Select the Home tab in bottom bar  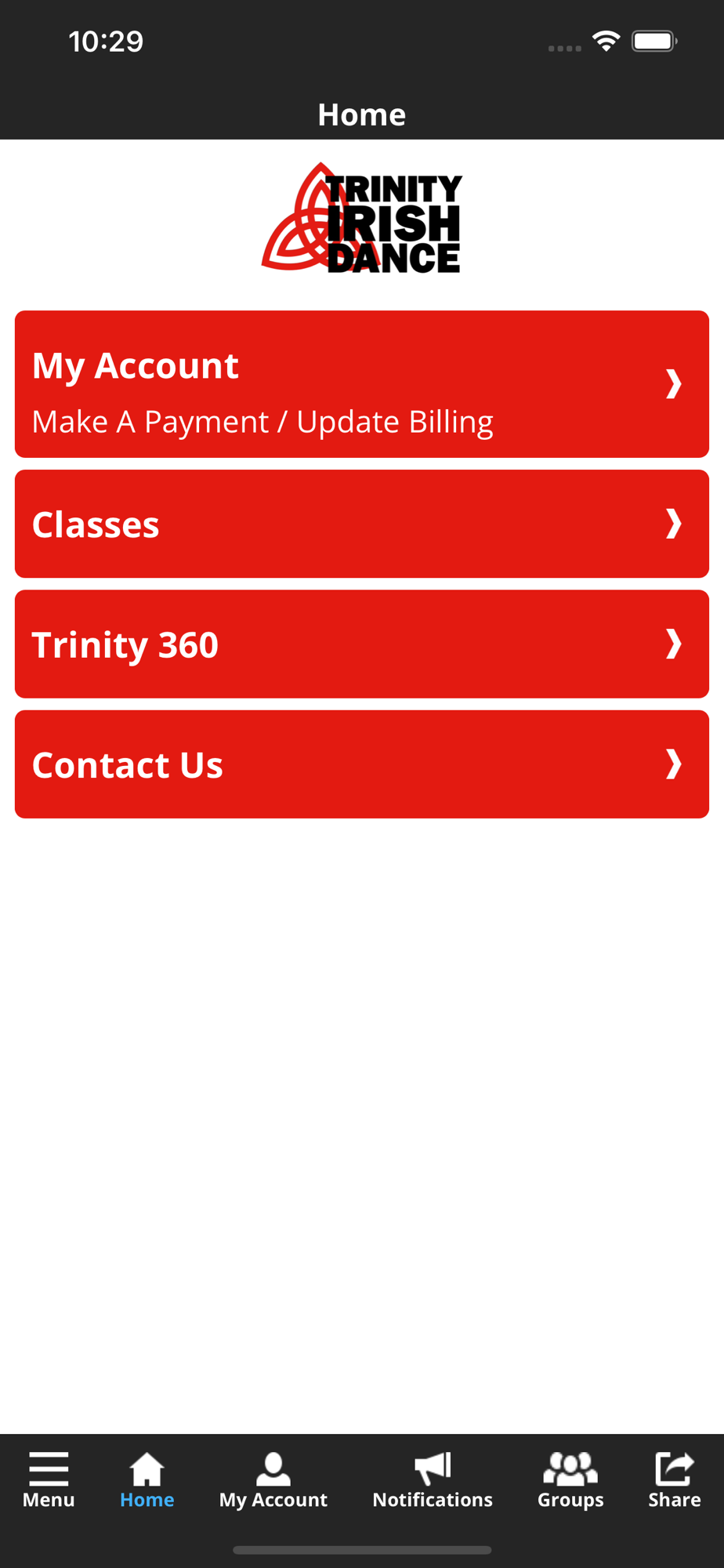147,1480
